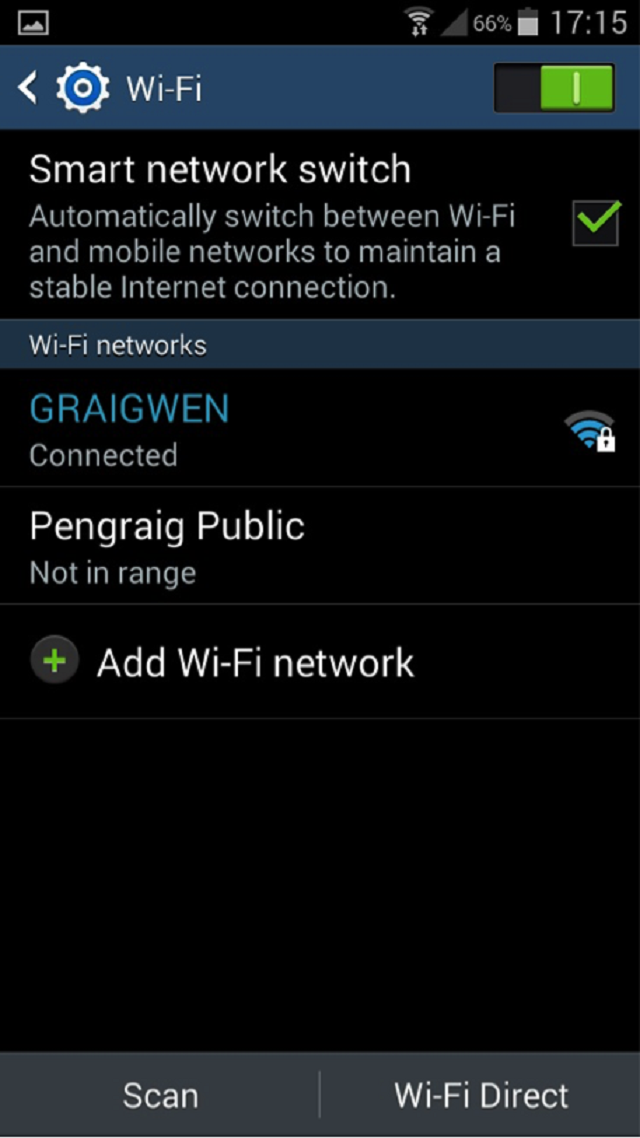640x1138 pixels.
Task: Open Wi-Fi Direct
Action: 481,1095
